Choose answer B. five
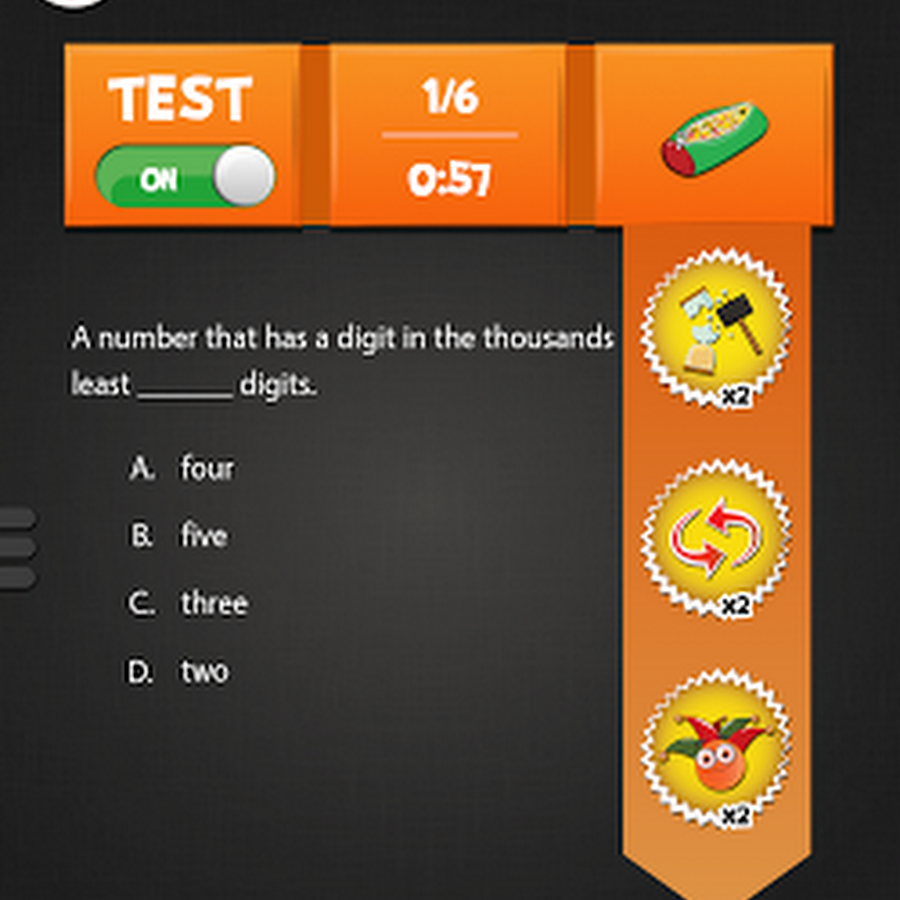This screenshot has width=900, height=900. click(x=180, y=536)
